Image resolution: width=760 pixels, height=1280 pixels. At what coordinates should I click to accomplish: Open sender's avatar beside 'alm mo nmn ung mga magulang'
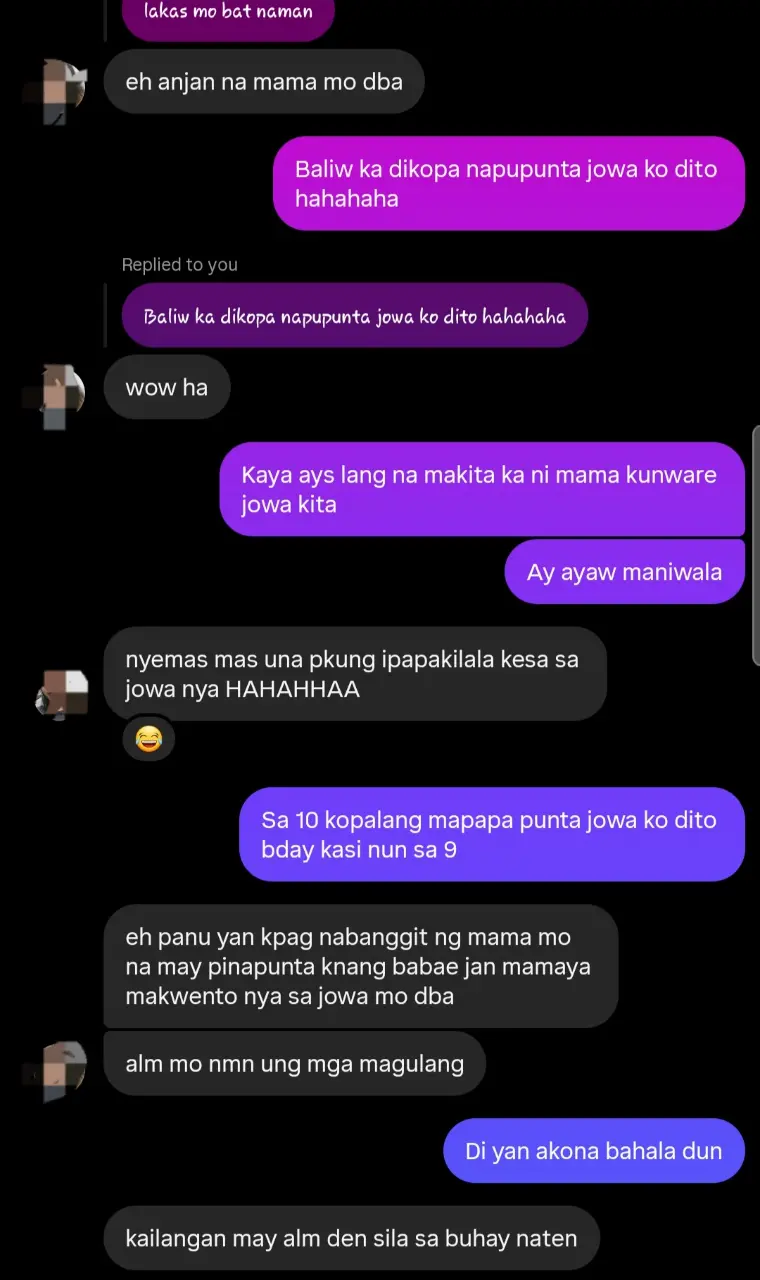pyautogui.click(x=56, y=1070)
